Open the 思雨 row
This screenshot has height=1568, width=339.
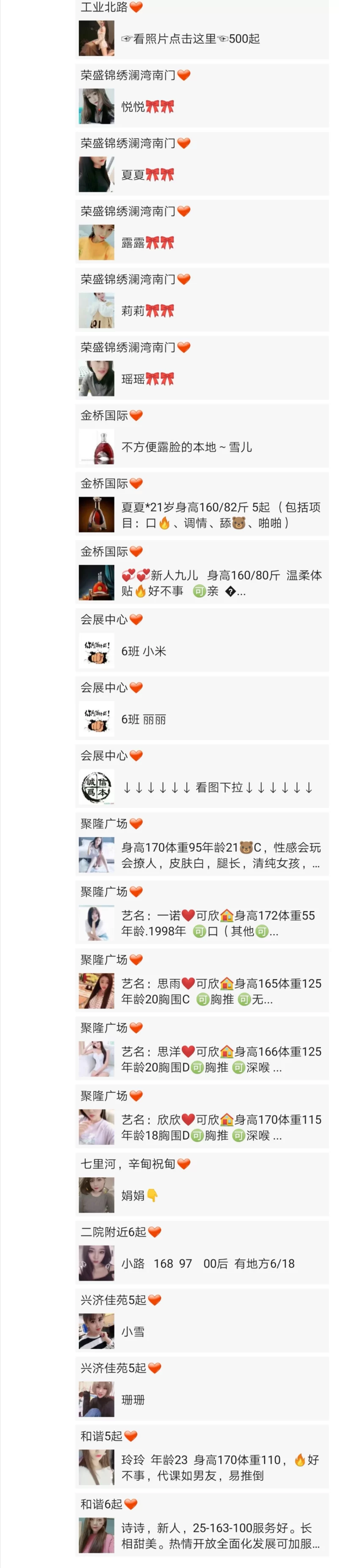tap(201, 991)
